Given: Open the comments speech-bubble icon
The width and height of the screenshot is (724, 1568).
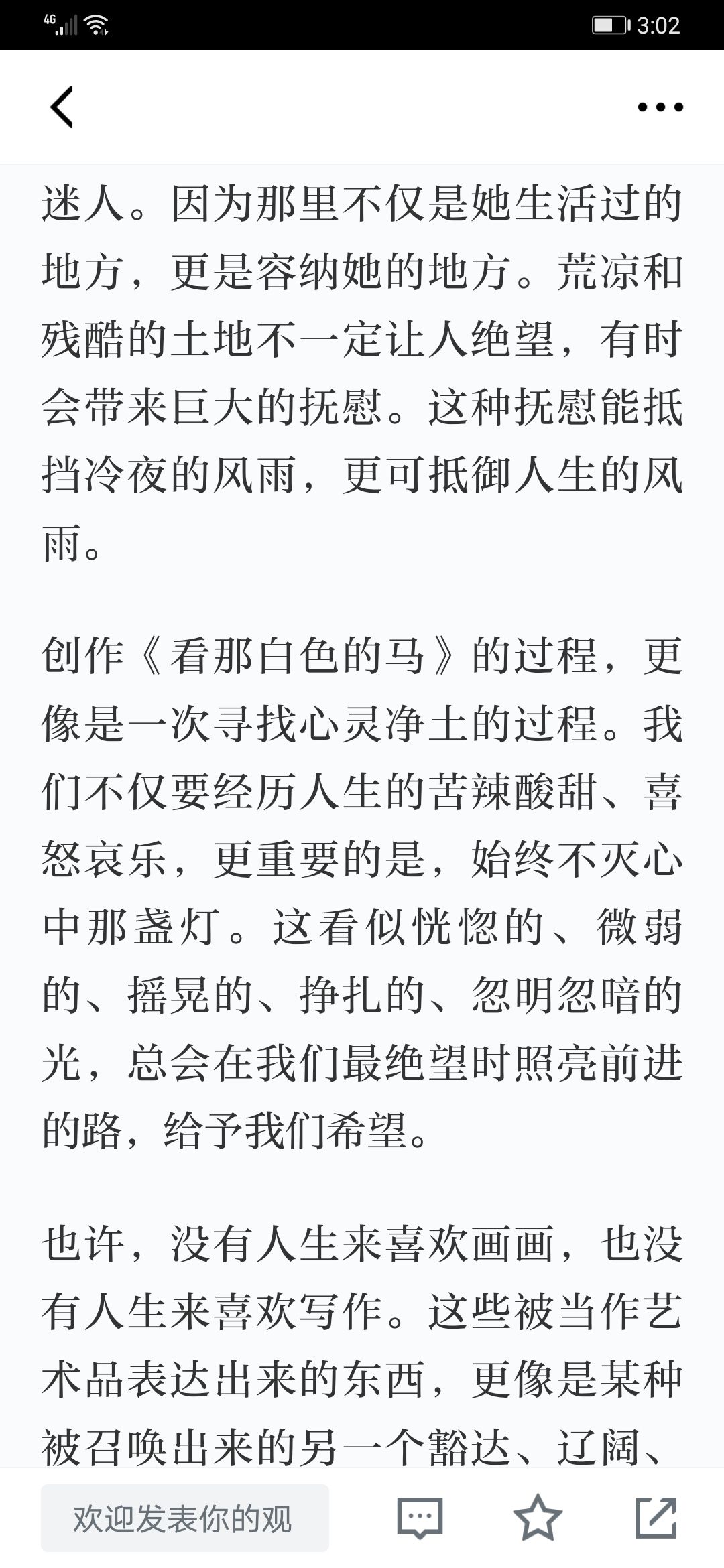Looking at the screenshot, I should (420, 1518).
